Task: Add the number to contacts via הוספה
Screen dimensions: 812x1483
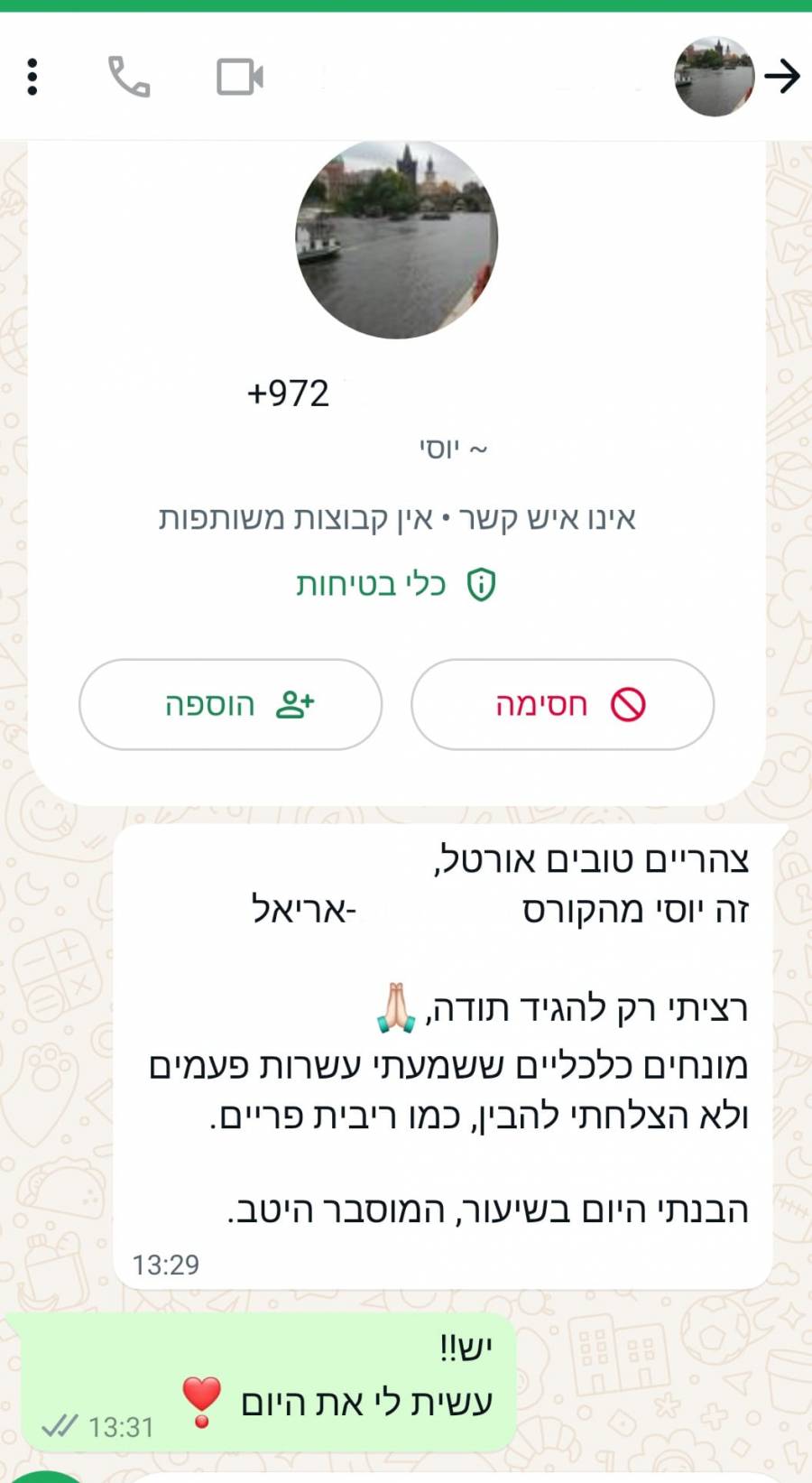Action: click(x=231, y=704)
